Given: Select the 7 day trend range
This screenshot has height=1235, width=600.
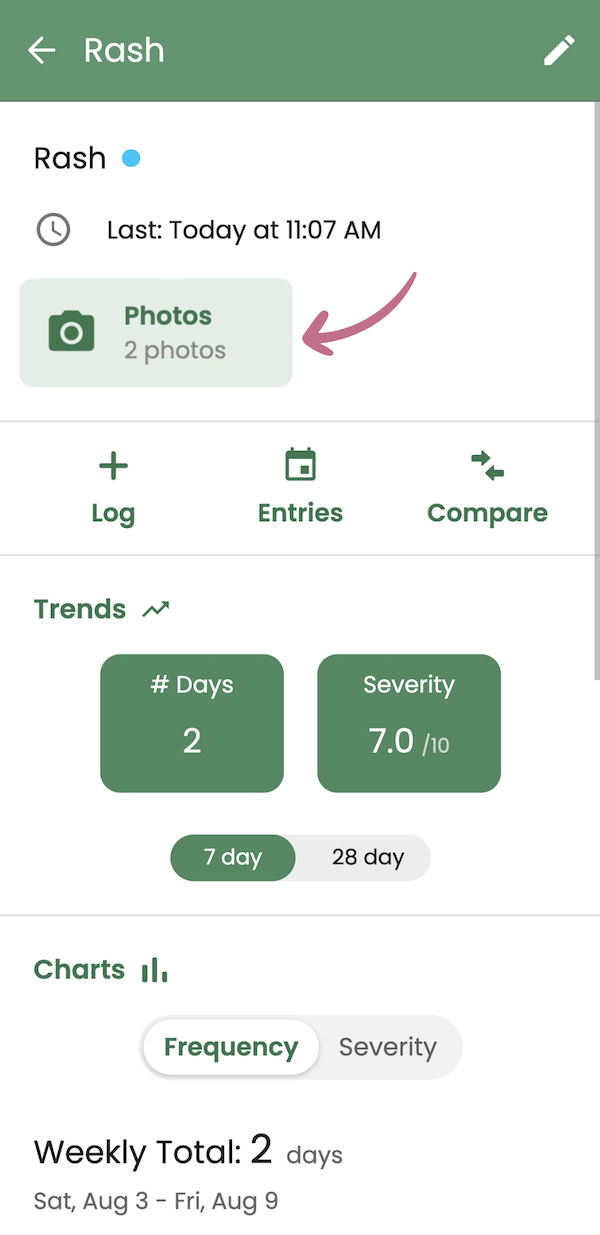Looking at the screenshot, I should [233, 858].
